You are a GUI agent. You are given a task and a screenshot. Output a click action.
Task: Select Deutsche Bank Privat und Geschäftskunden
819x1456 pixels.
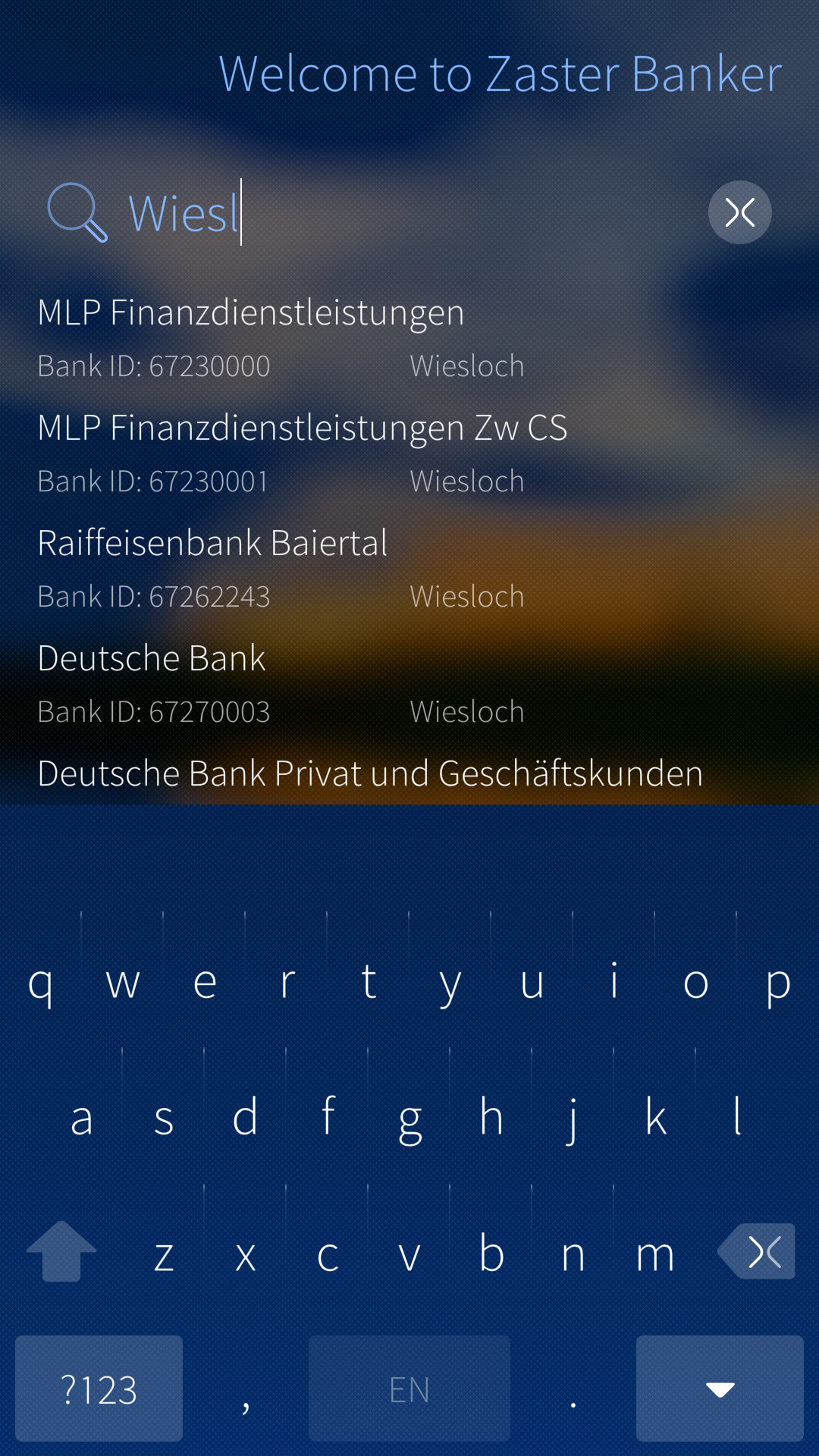370,775
